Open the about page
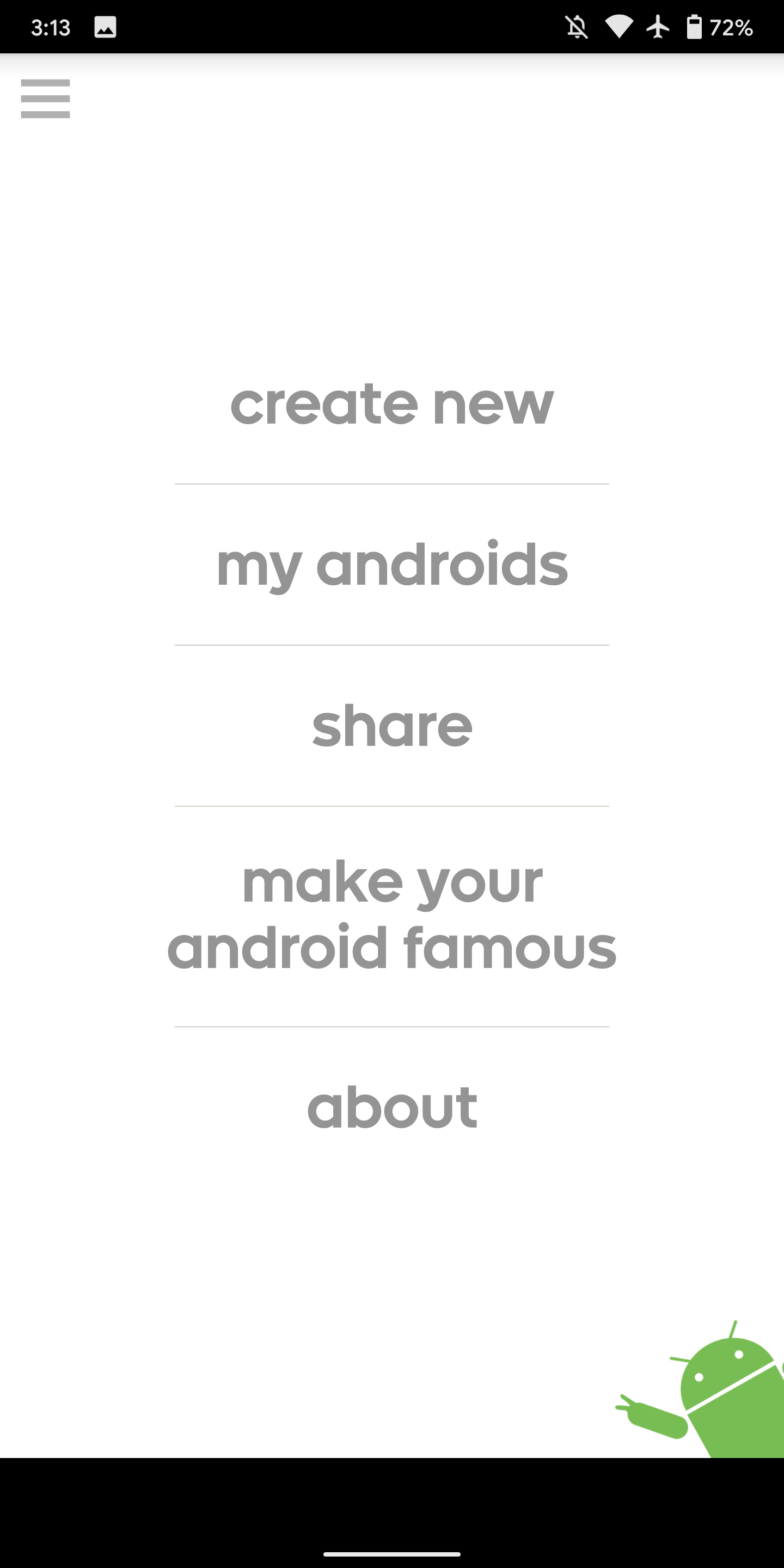 pyautogui.click(x=392, y=1107)
